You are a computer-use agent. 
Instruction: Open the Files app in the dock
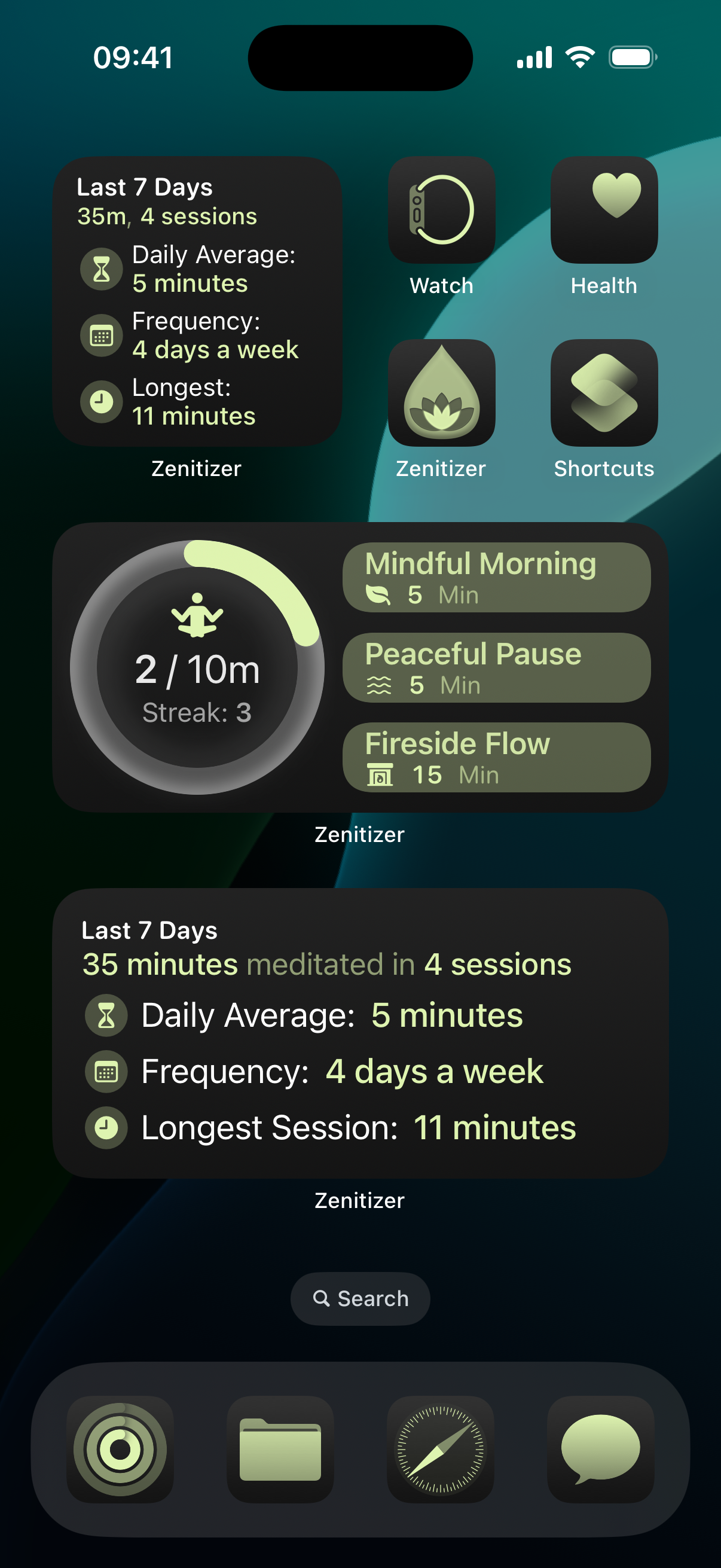280,1450
